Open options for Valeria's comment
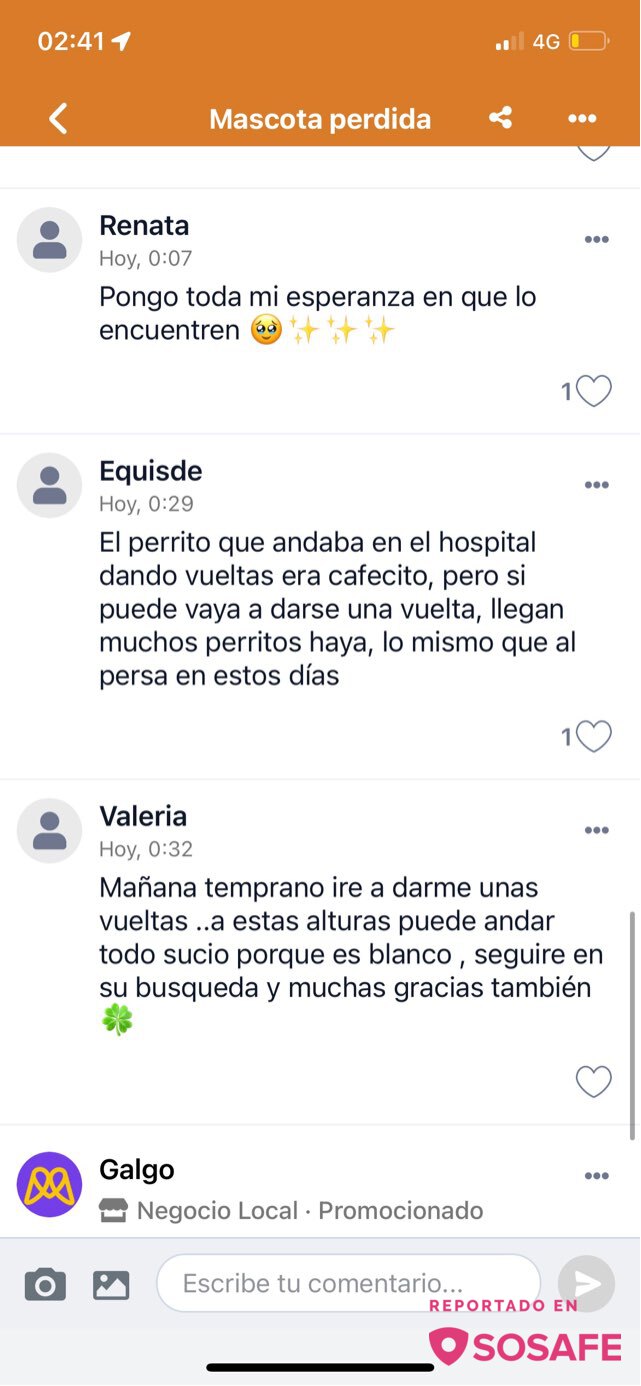Screen dimensions: 641x1386 tap(596, 831)
